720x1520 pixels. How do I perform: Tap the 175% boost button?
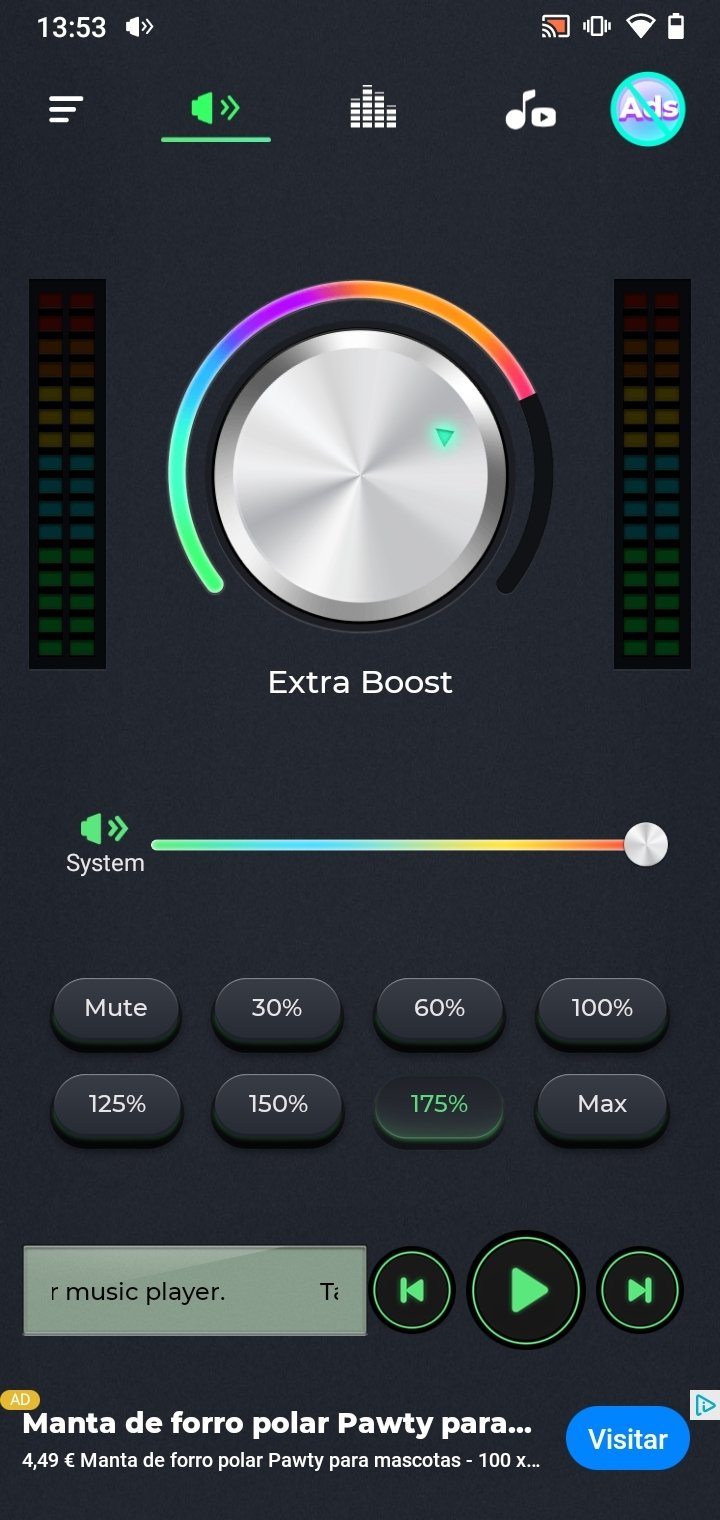point(439,1105)
